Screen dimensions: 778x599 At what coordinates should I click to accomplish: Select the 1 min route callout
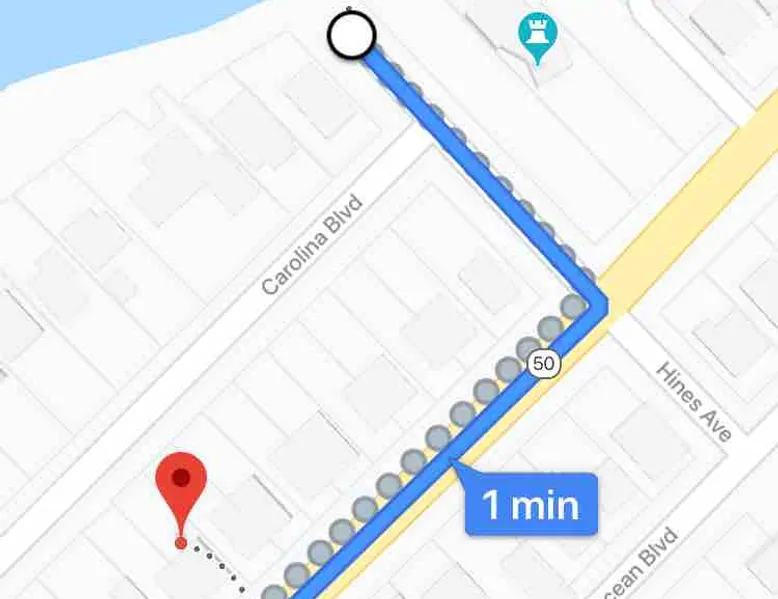click(x=531, y=504)
